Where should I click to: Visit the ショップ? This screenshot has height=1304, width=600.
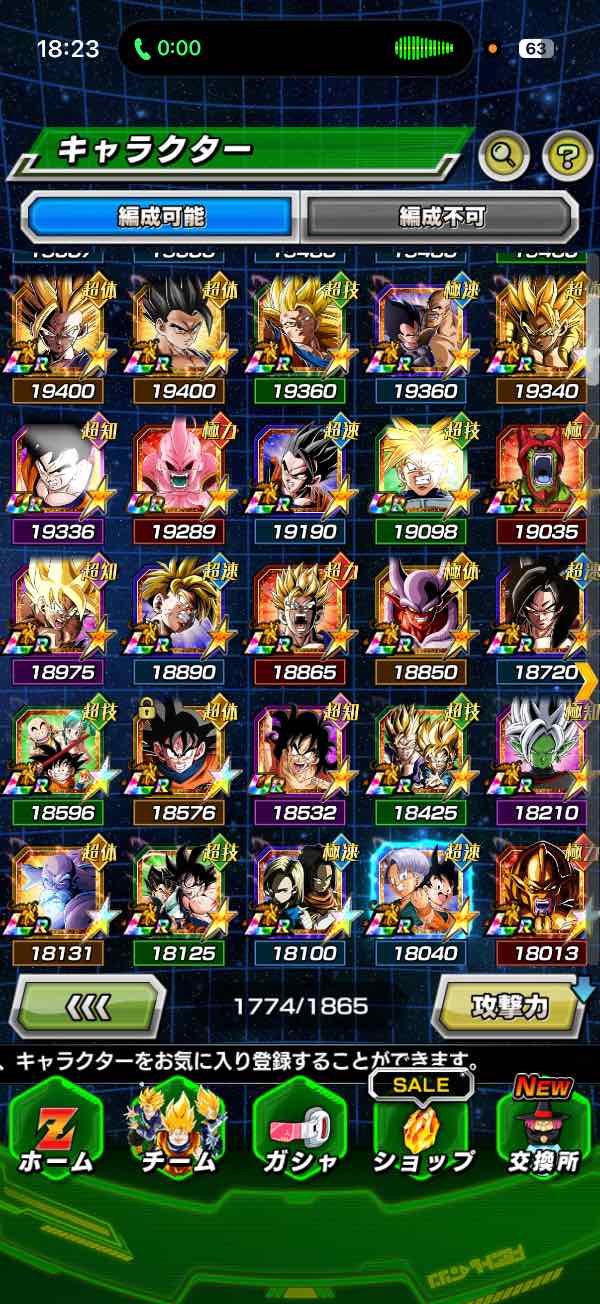coord(421,1130)
